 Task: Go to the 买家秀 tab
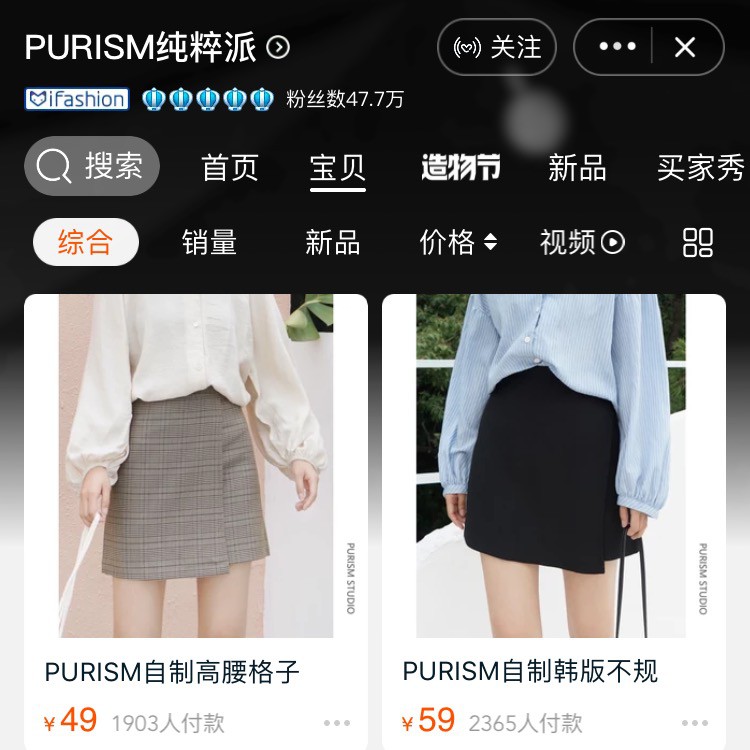(700, 167)
